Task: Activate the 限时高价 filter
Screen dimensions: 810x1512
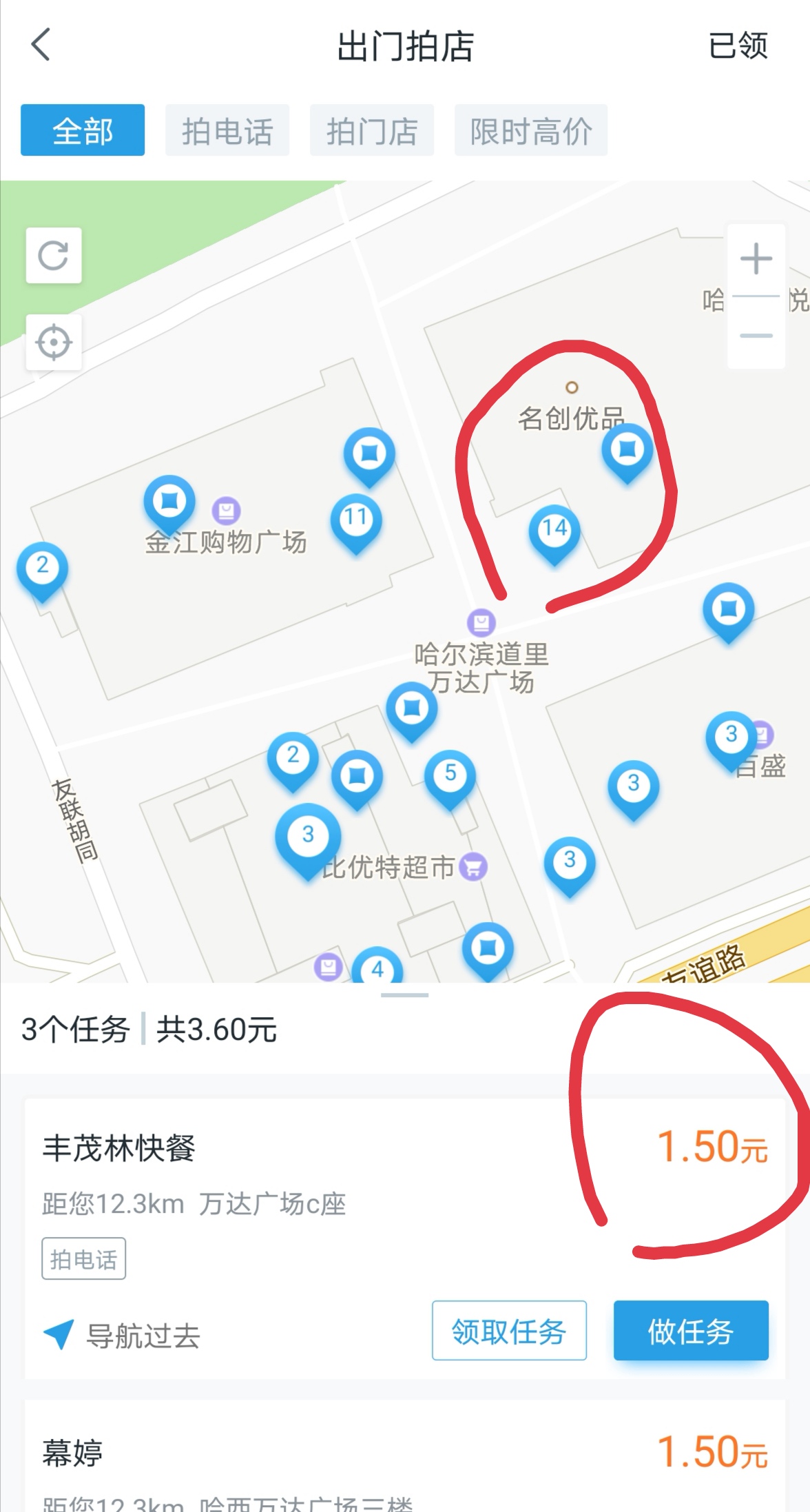Action: 532,131
